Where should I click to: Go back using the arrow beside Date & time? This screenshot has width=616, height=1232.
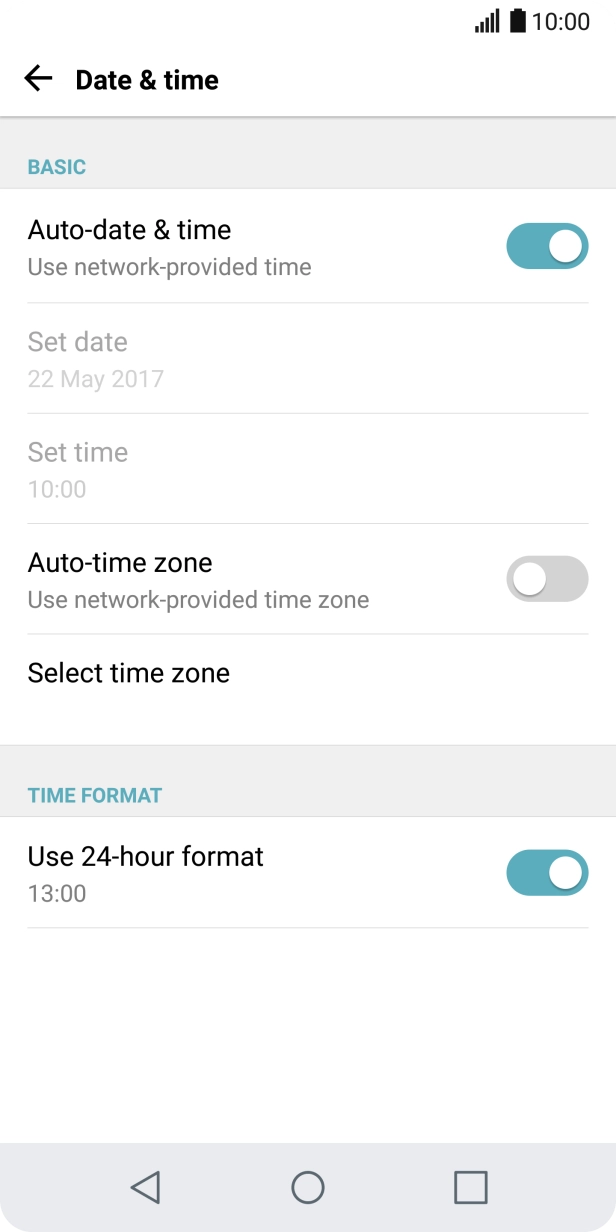[x=38, y=79]
